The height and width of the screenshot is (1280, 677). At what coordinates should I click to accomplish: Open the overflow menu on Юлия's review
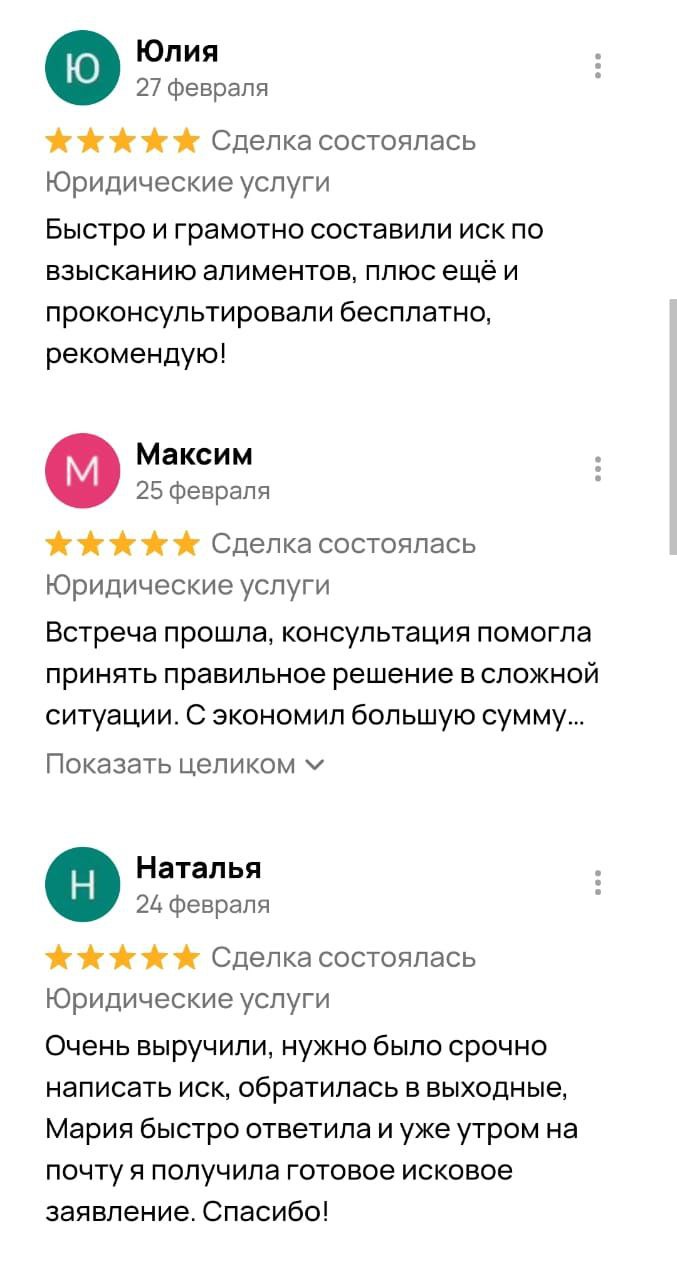point(597,66)
